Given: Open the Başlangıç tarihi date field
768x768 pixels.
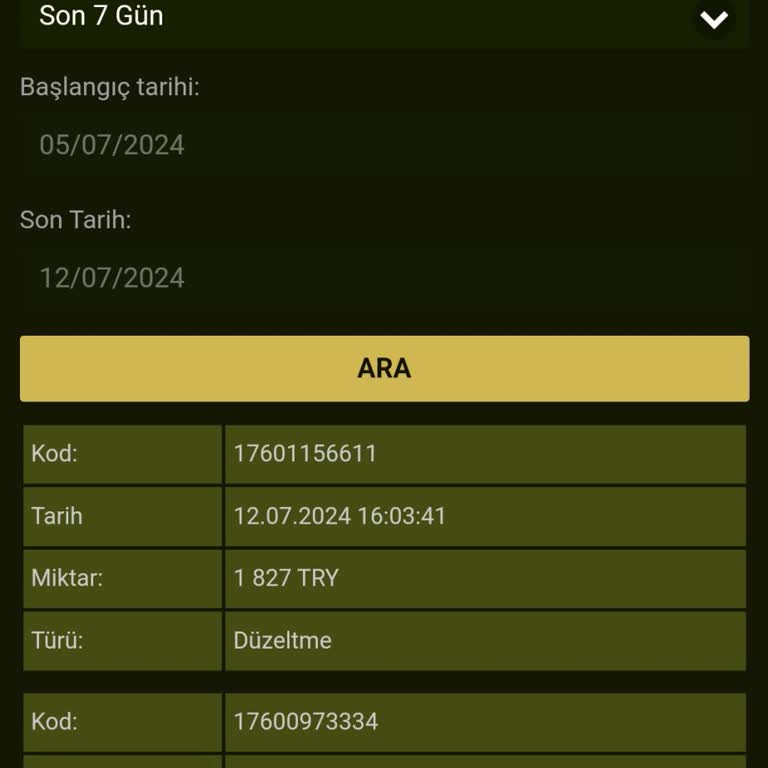Looking at the screenshot, I should pyautogui.click(x=384, y=146).
